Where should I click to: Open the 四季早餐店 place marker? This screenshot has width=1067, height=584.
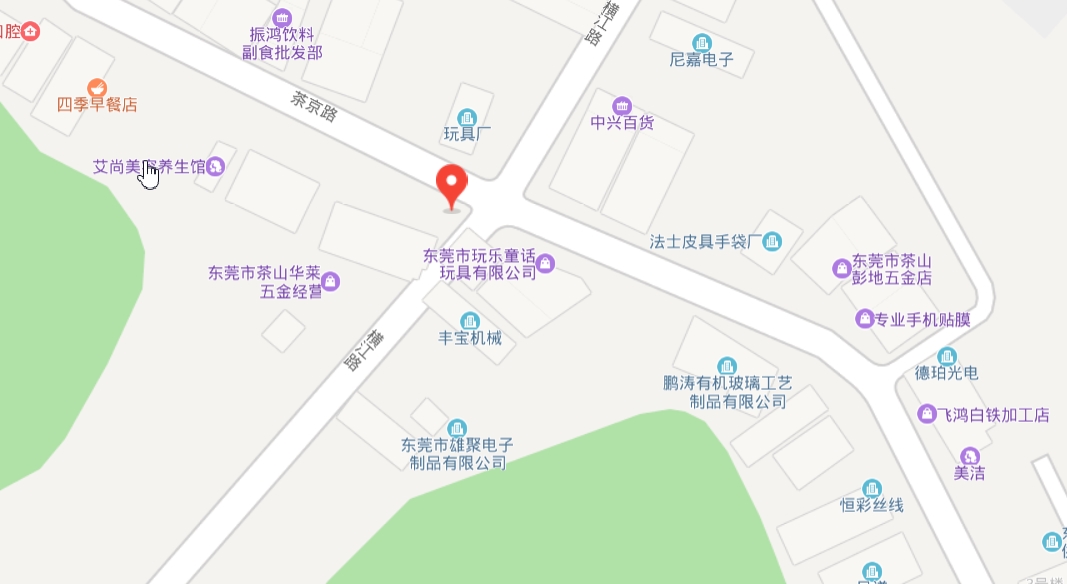[x=97, y=87]
